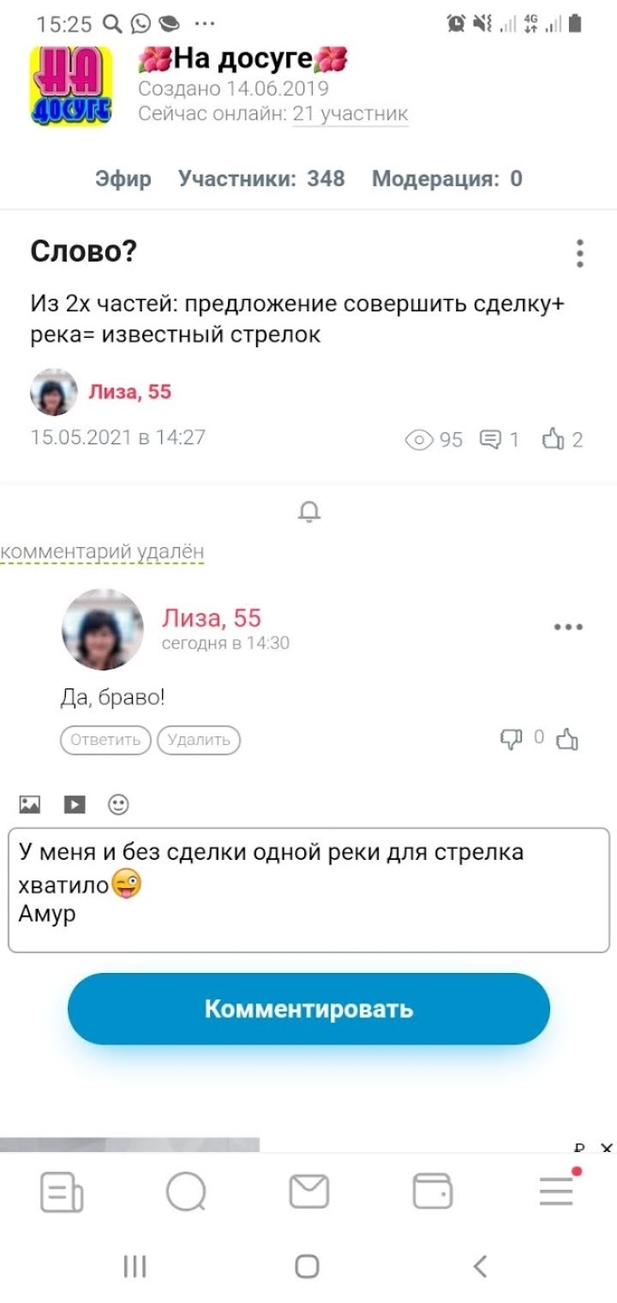
Task: Open comments count icon on the post
Action: (491, 439)
